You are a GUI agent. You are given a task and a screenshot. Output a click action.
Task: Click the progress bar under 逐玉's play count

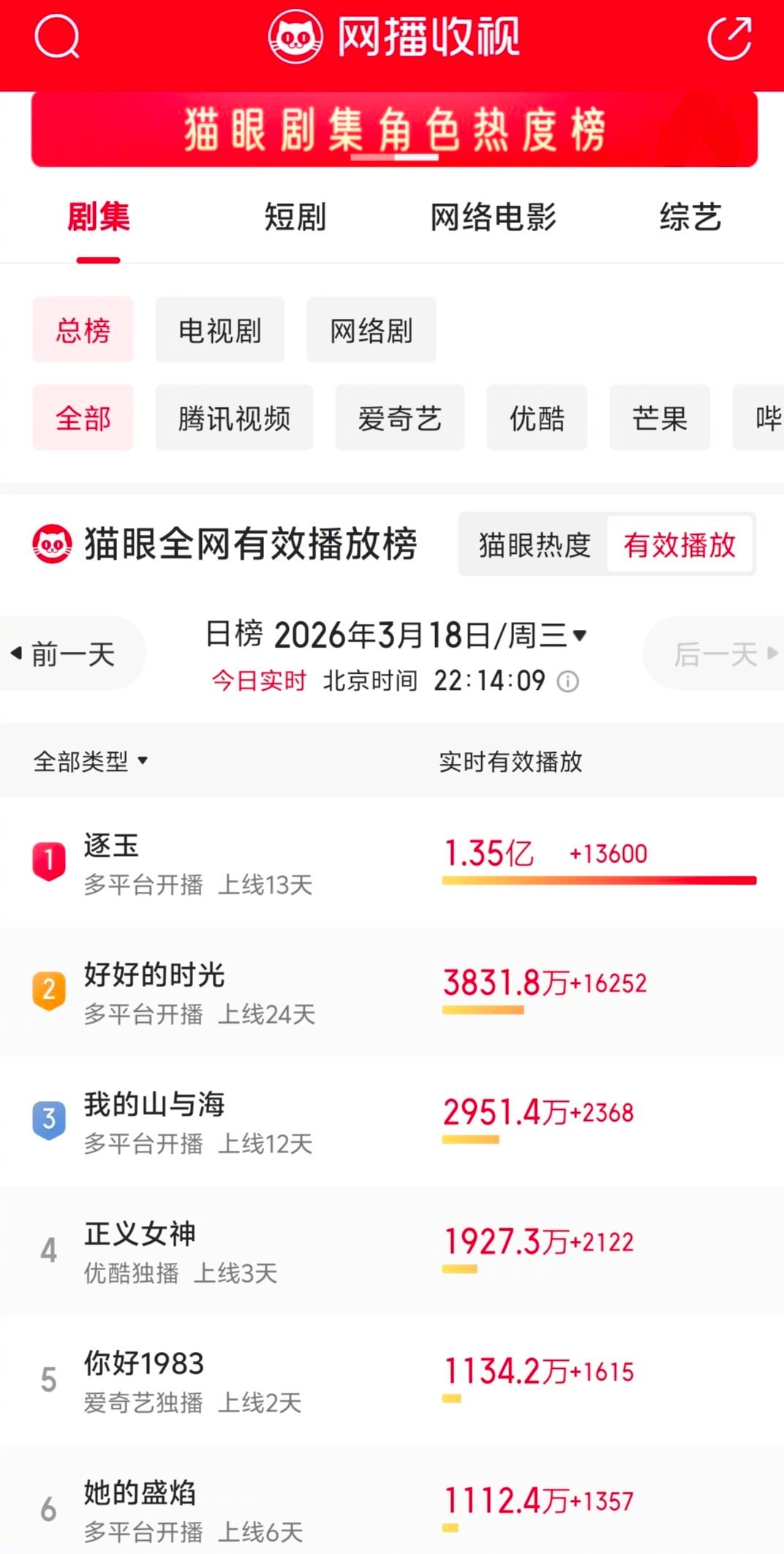(598, 881)
